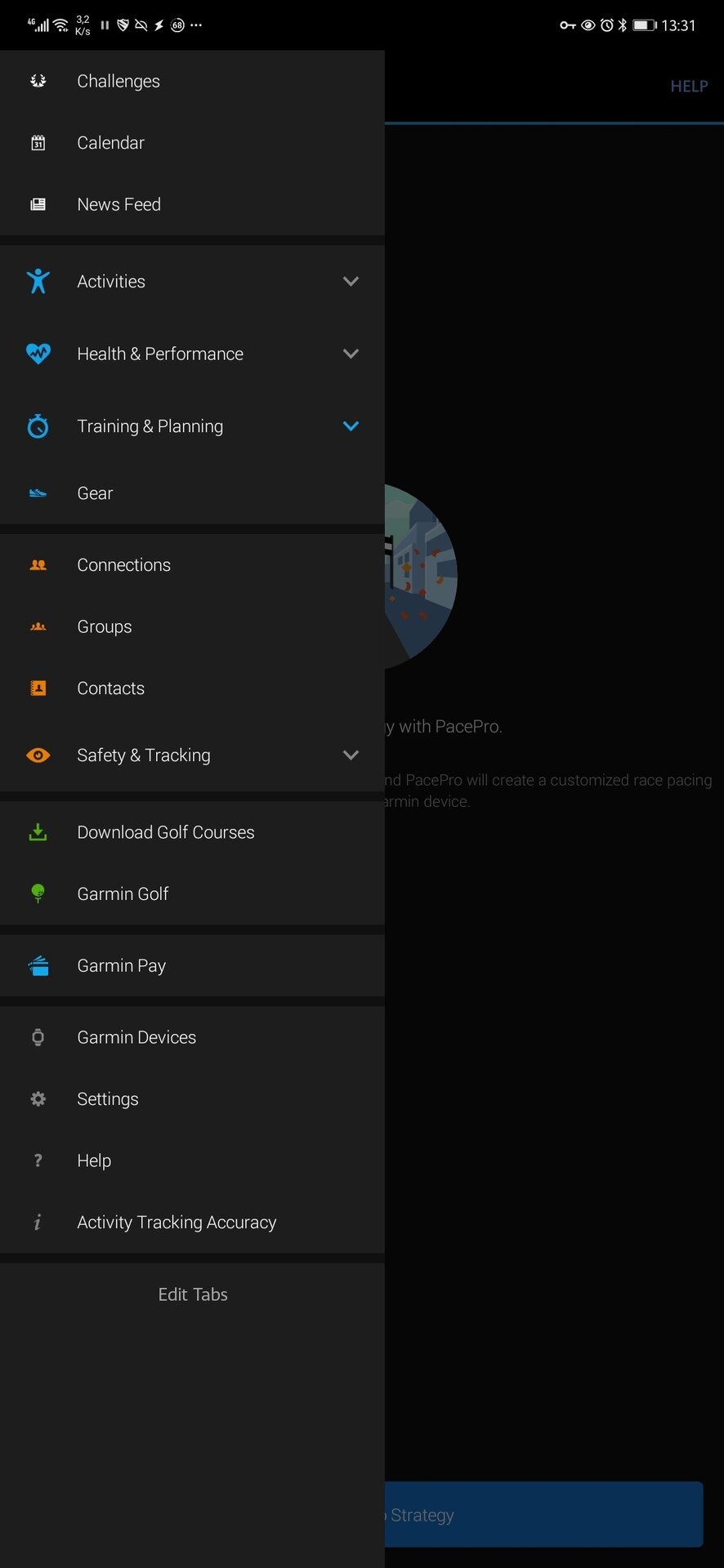The image size is (724, 1568).
Task: Go to News Feed
Action: point(192,204)
